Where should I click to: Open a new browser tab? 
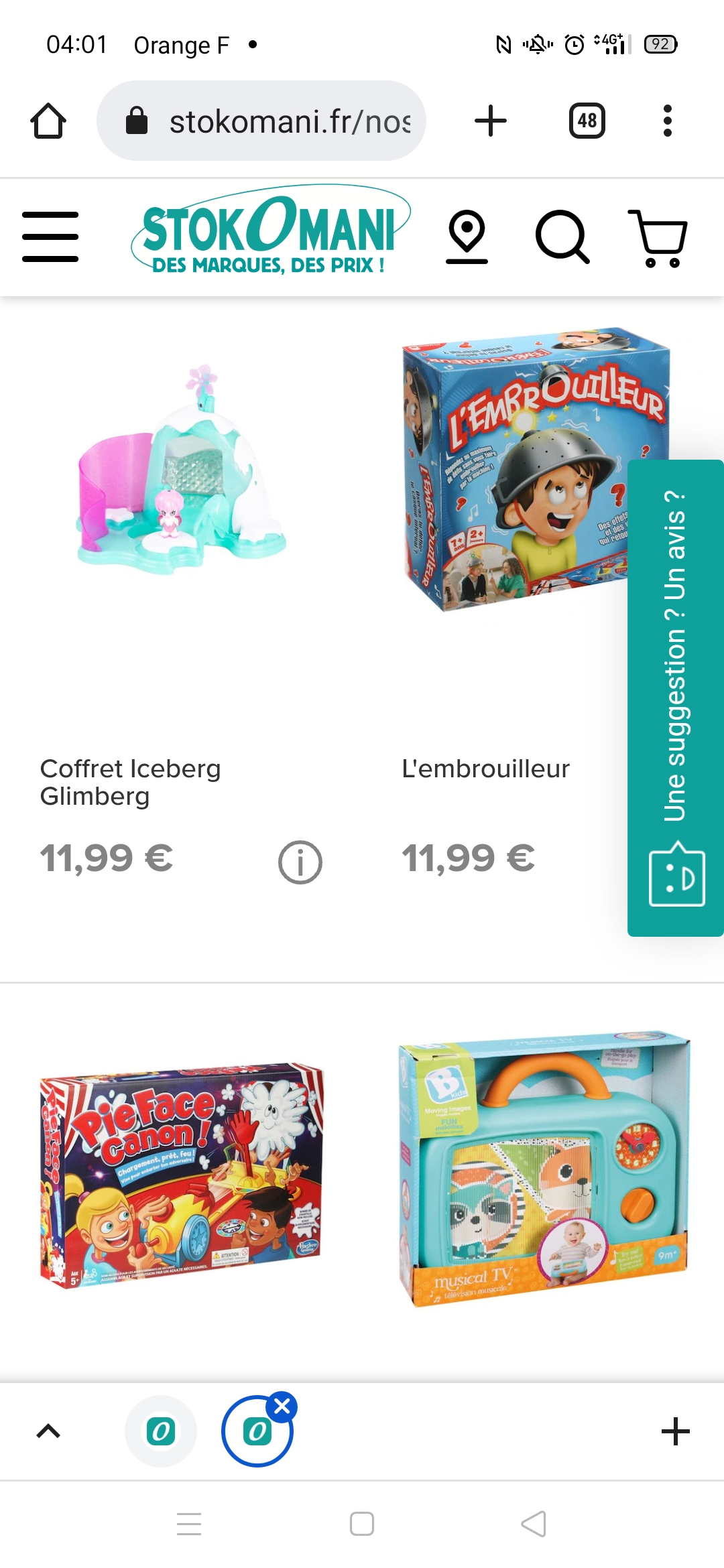pyautogui.click(x=491, y=121)
